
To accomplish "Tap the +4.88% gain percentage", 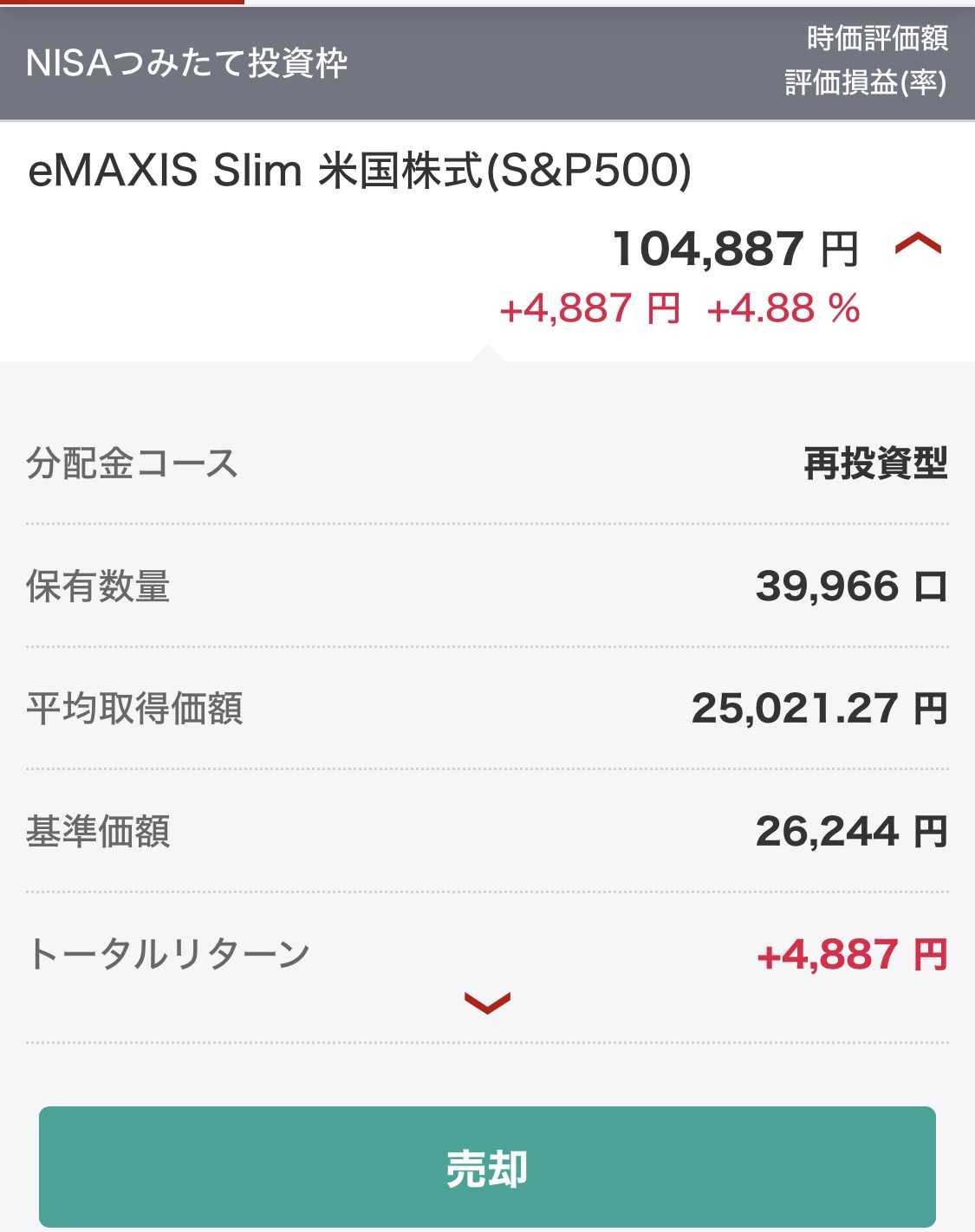I will tap(784, 308).
